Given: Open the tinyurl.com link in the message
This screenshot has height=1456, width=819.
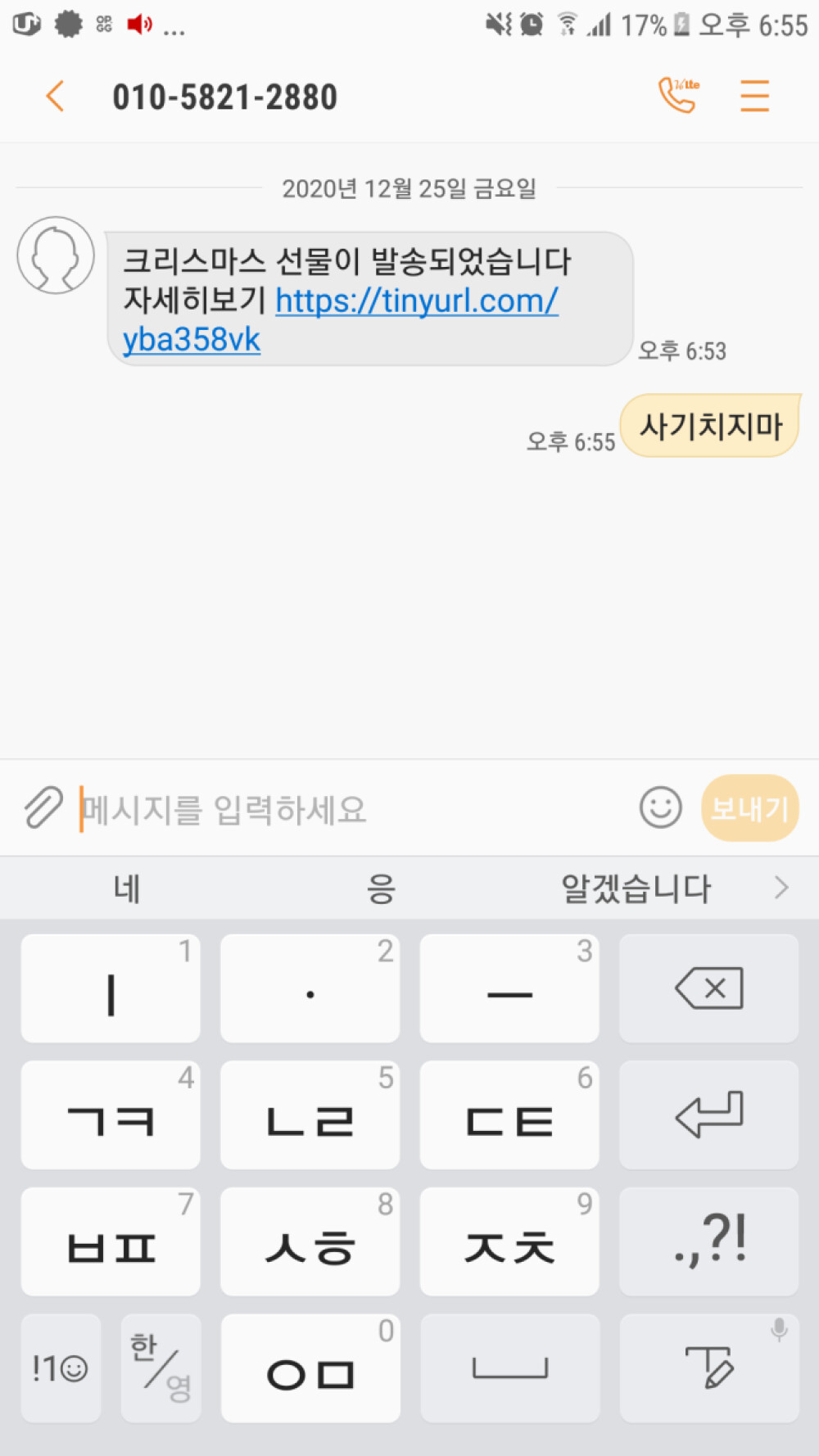Looking at the screenshot, I should click(416, 301).
